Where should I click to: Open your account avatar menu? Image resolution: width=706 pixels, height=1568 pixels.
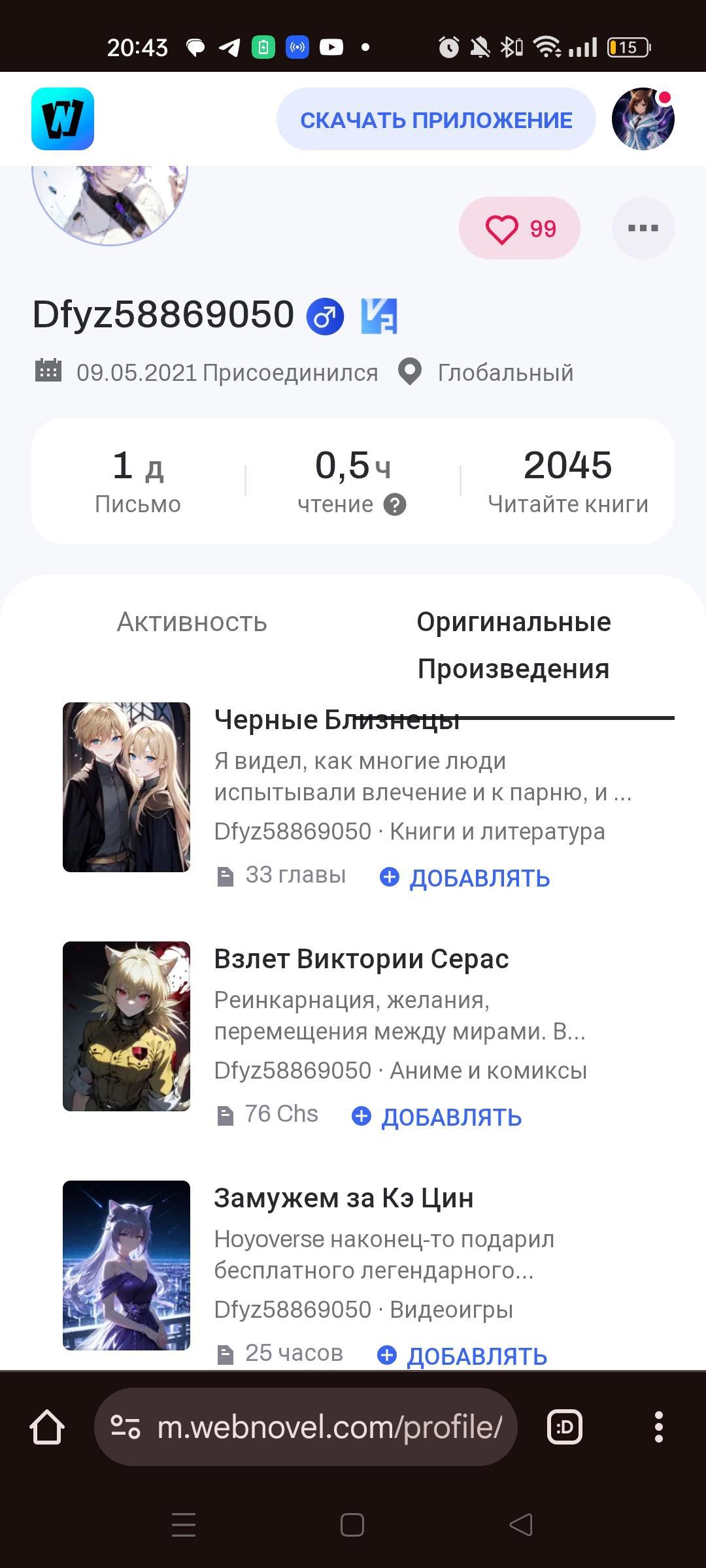(x=643, y=119)
